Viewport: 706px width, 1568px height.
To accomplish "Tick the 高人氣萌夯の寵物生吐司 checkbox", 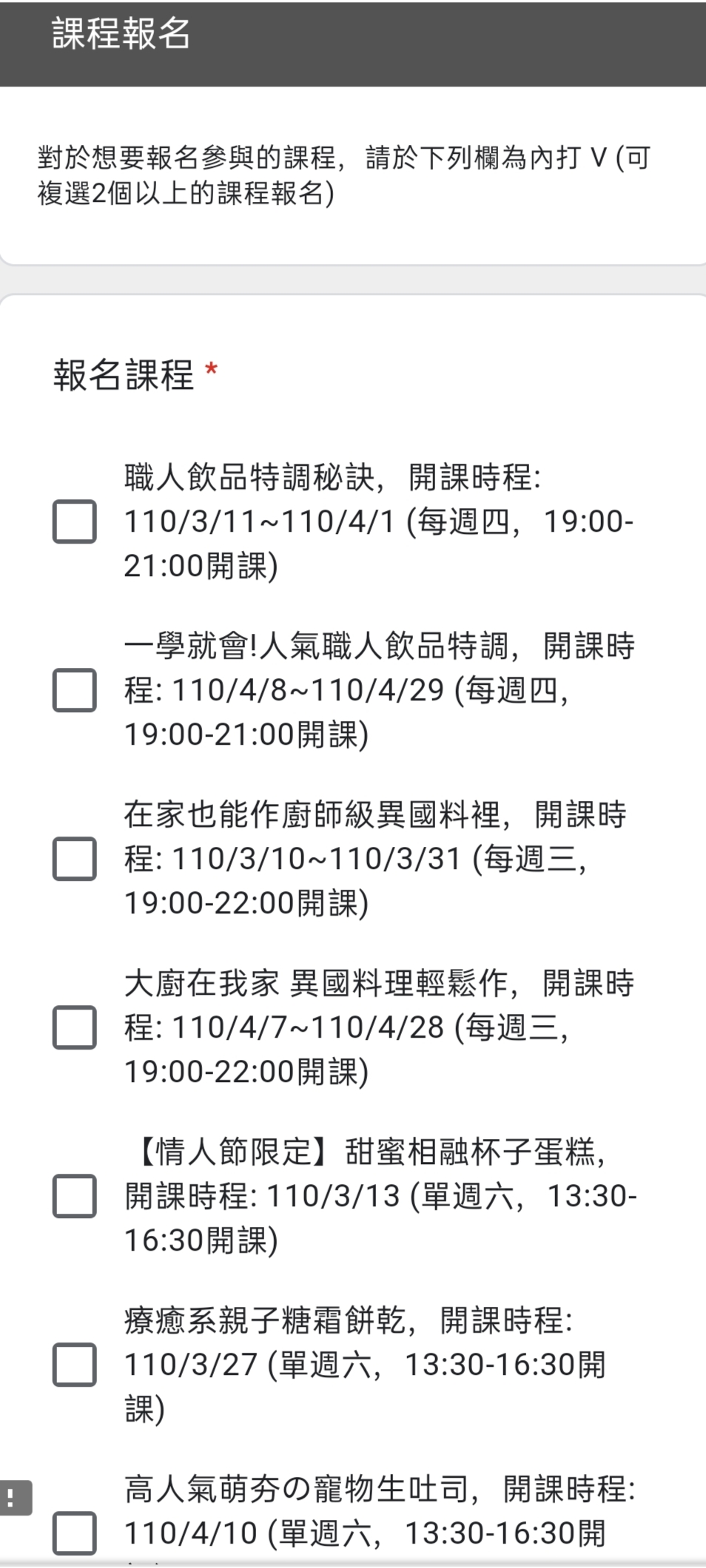I will click(74, 1533).
